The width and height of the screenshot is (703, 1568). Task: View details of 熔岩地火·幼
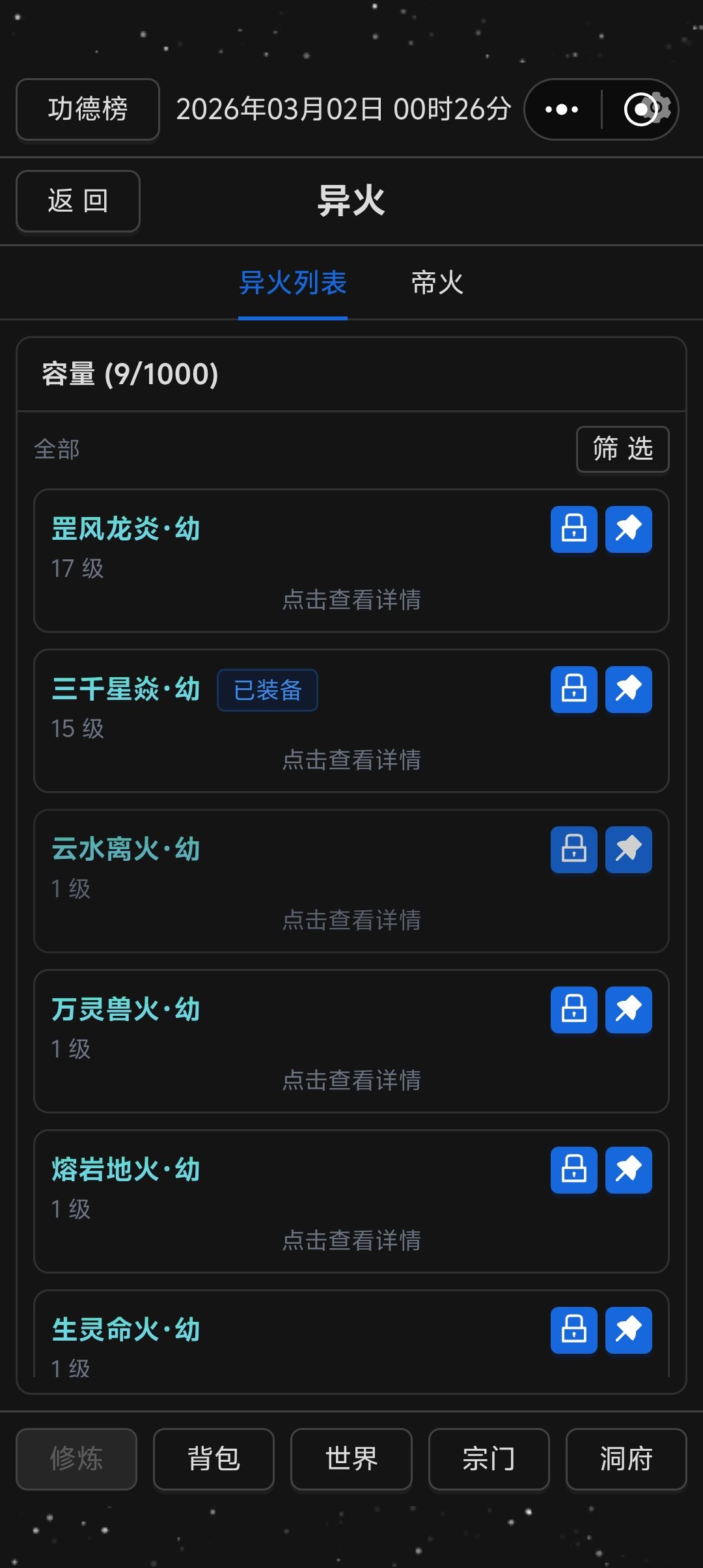click(x=351, y=1240)
